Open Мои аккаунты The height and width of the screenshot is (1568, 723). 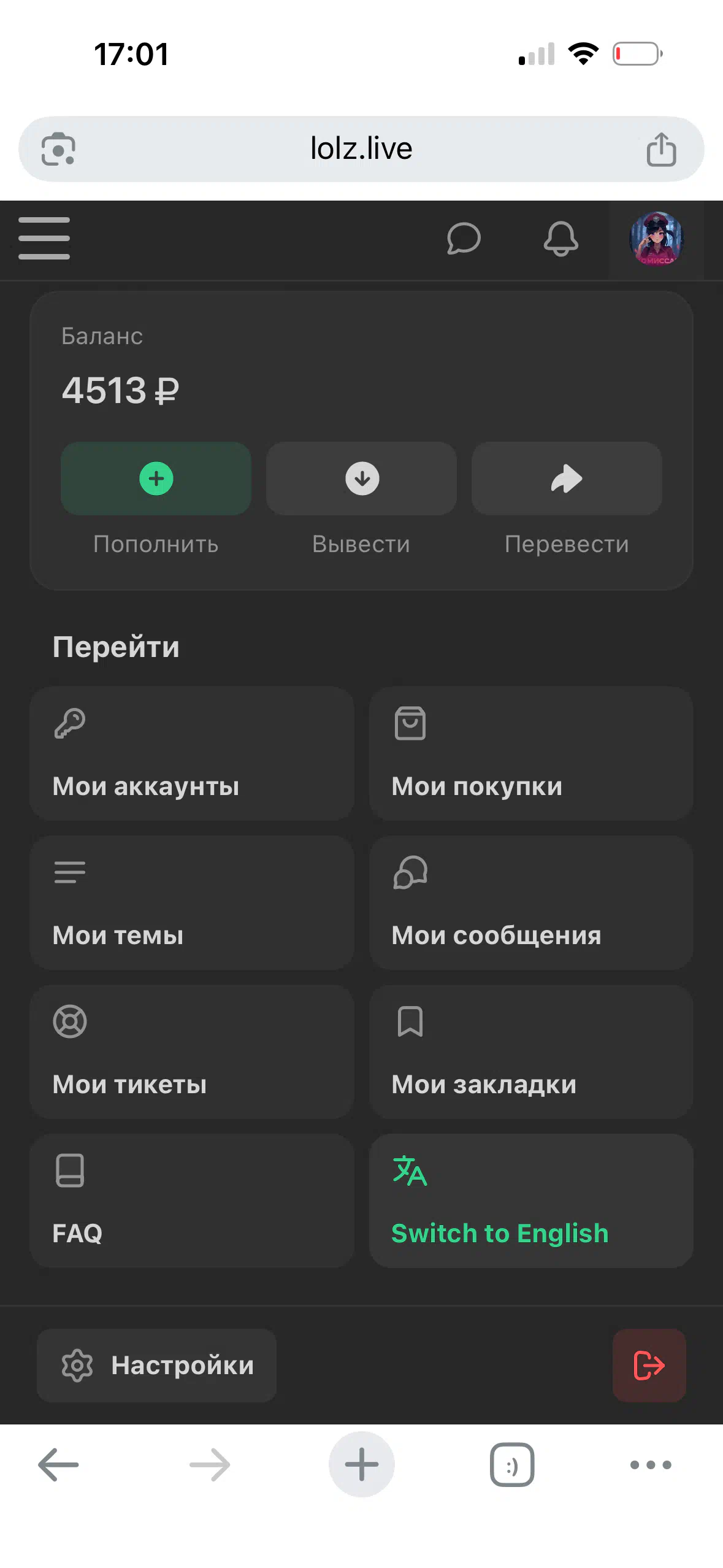192,753
